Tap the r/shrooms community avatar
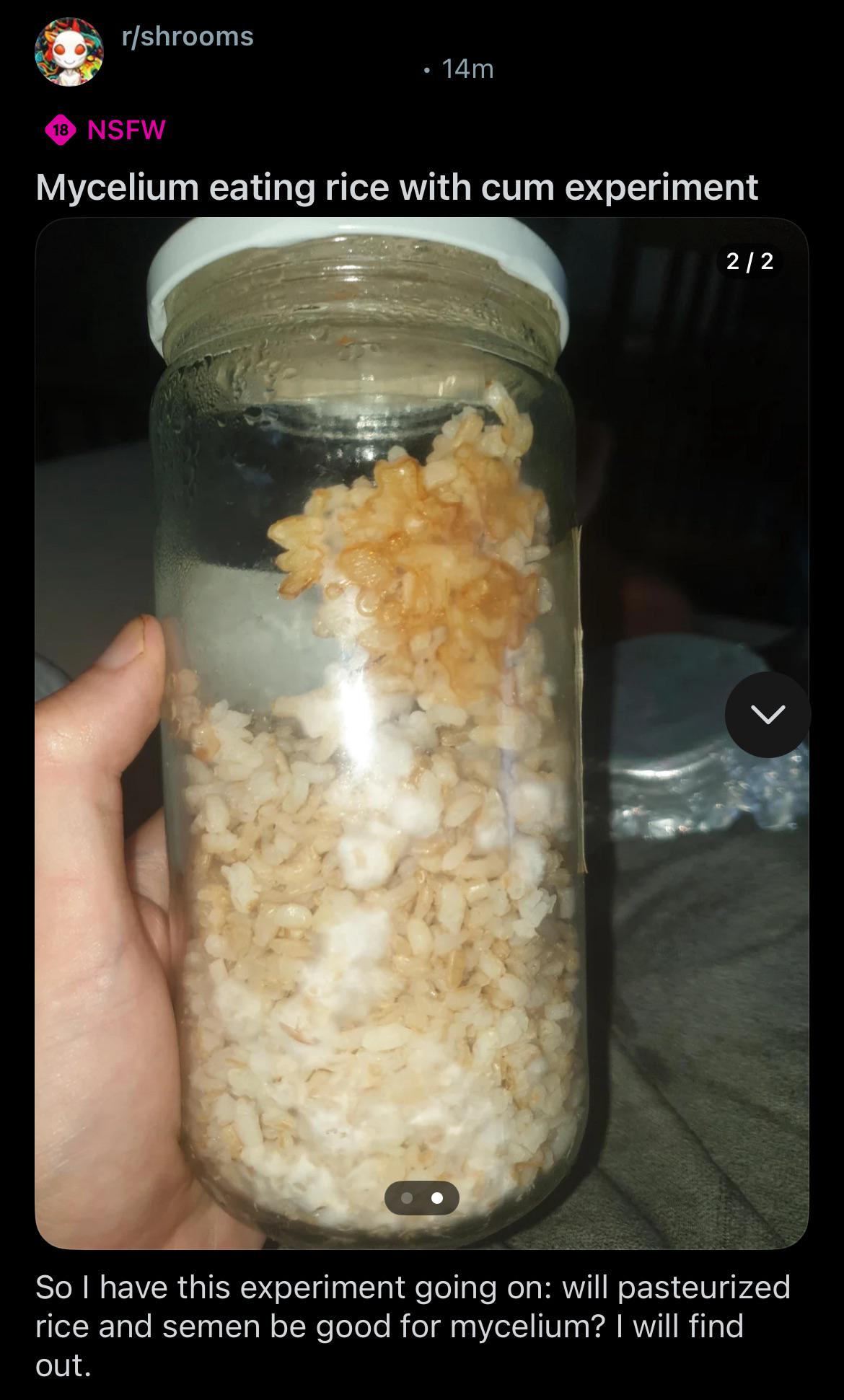 pos(69,53)
